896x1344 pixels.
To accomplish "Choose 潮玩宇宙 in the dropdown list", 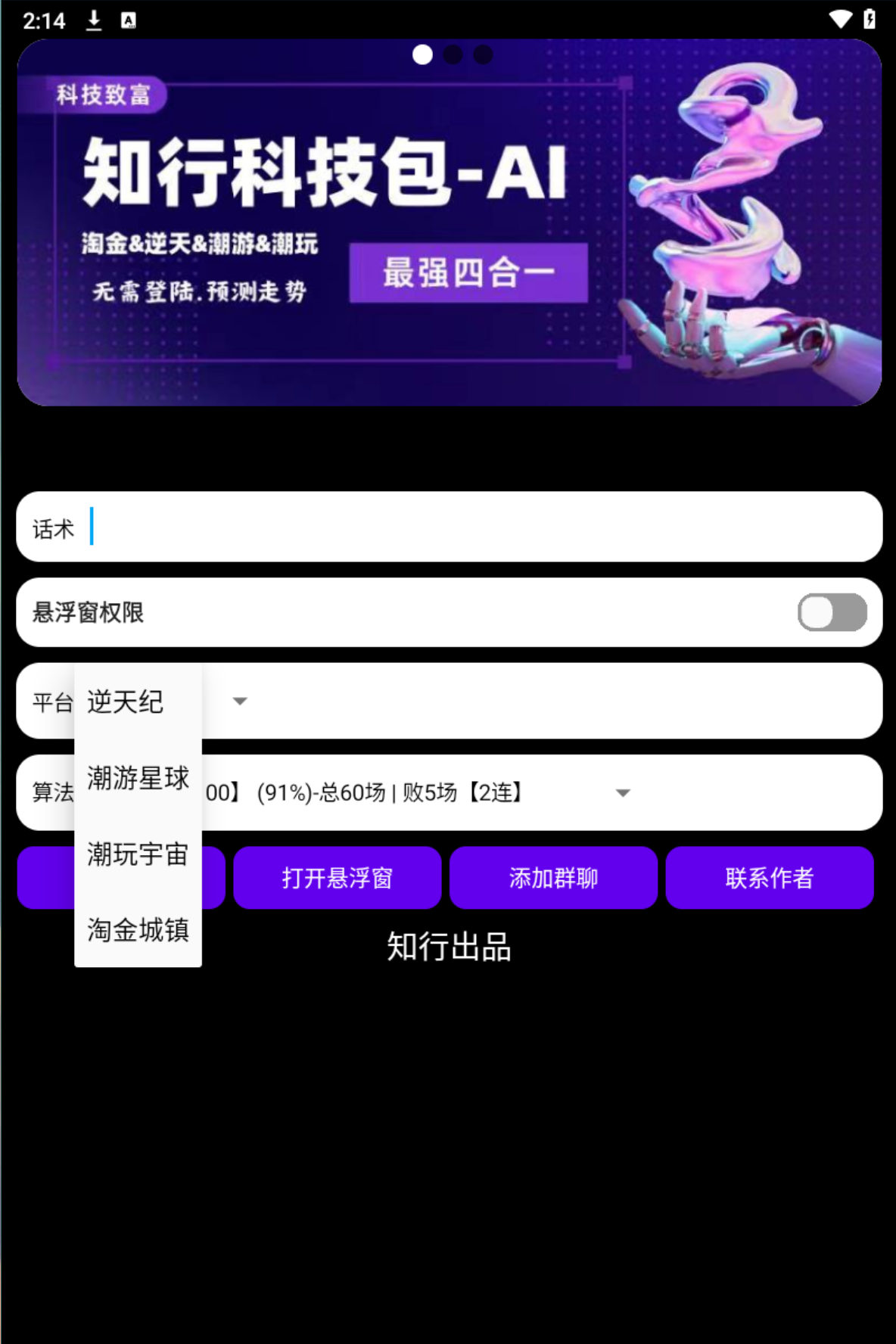I will click(x=137, y=854).
